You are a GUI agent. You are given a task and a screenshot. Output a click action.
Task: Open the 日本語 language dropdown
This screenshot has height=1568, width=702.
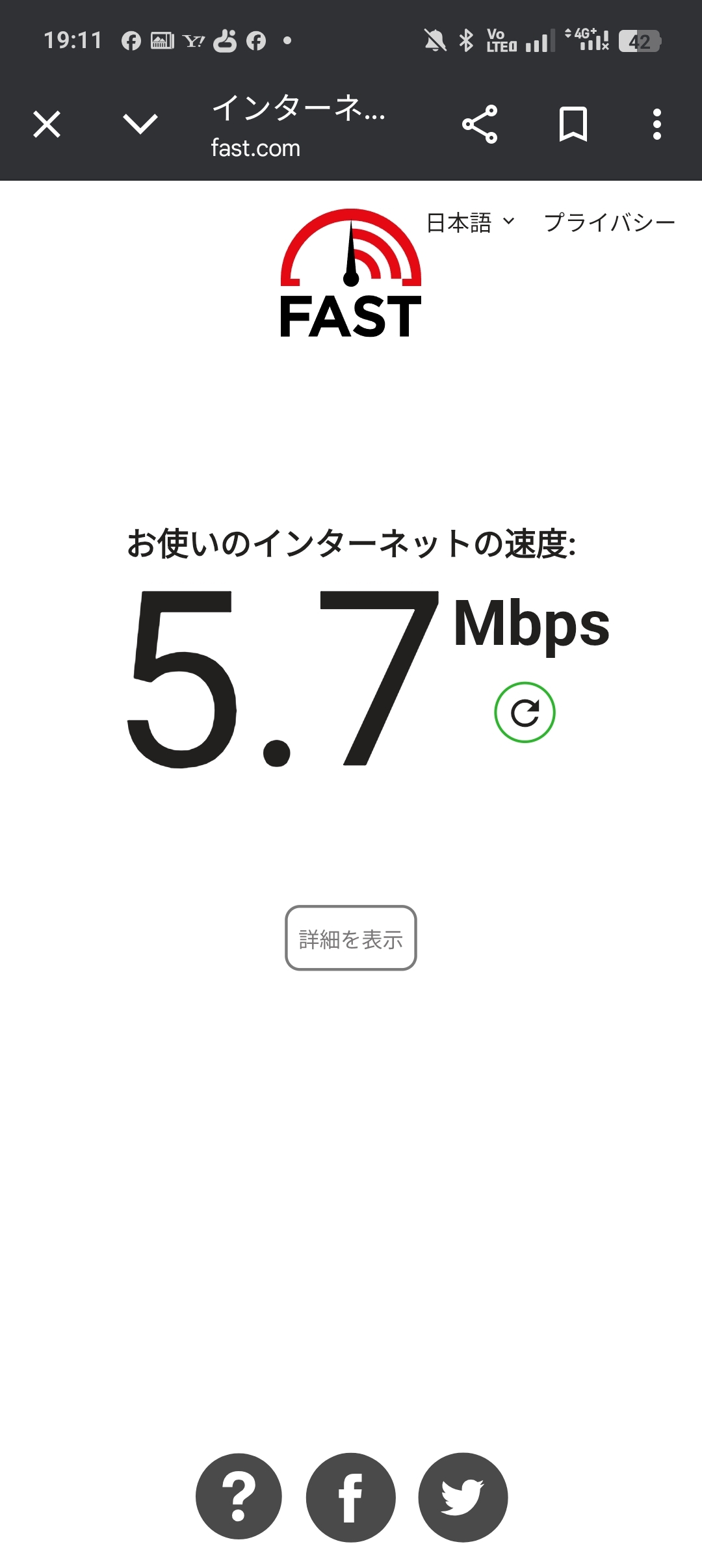[x=471, y=223]
